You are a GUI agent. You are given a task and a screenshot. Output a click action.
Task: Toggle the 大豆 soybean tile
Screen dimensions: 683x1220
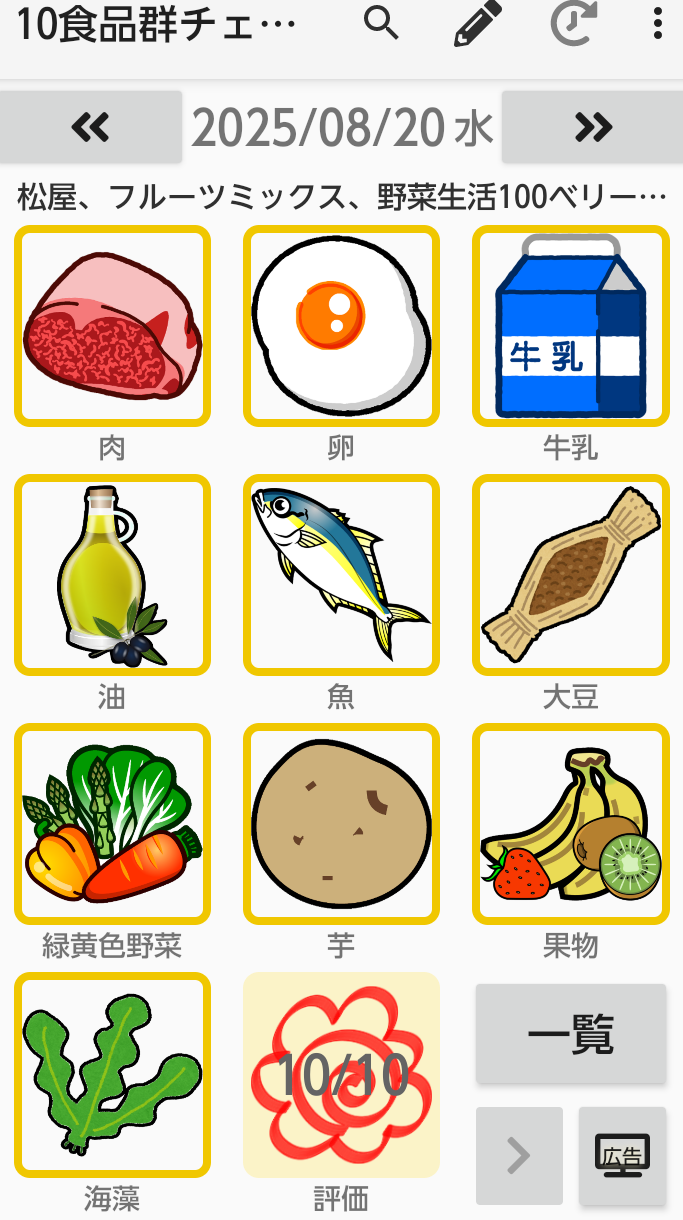(570, 575)
